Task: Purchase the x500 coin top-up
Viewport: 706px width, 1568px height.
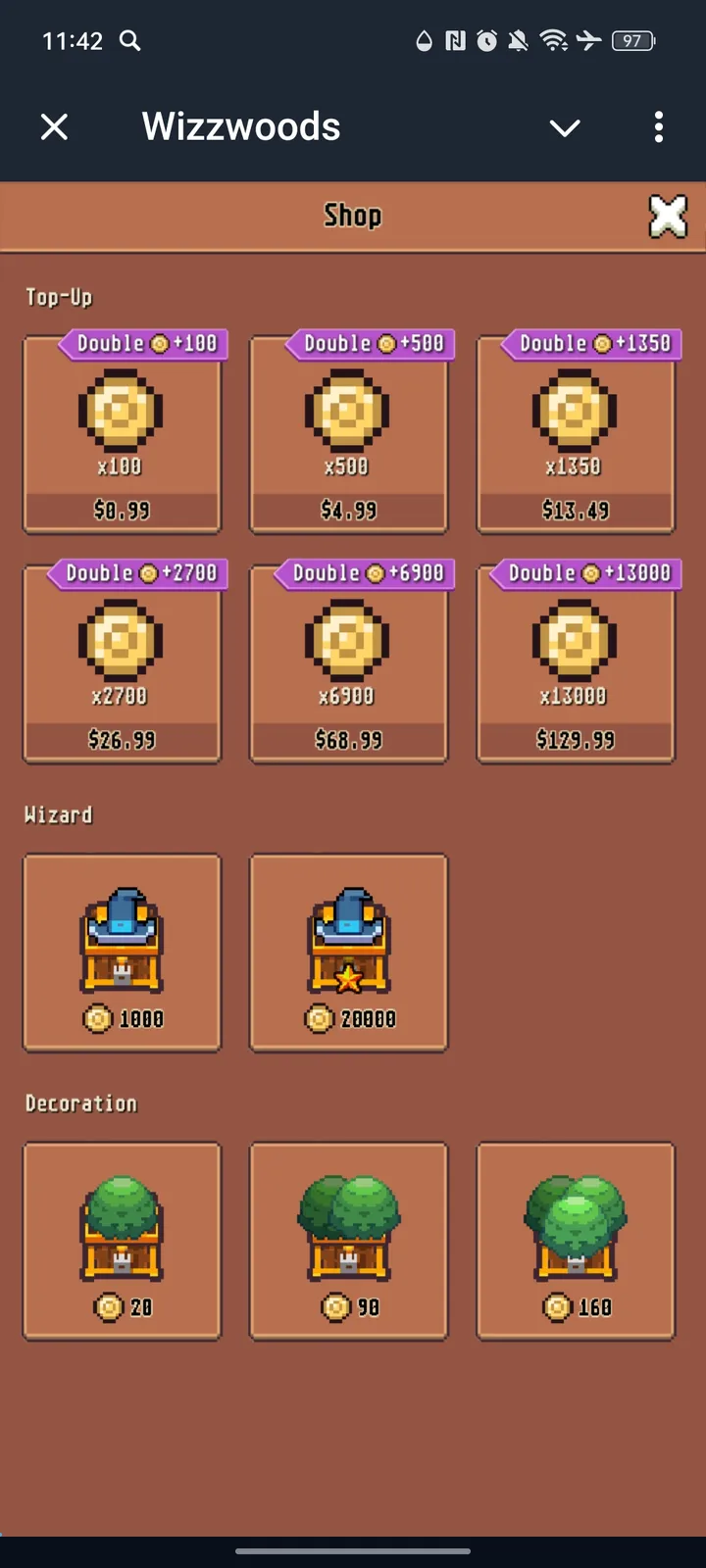Action: coord(349,436)
